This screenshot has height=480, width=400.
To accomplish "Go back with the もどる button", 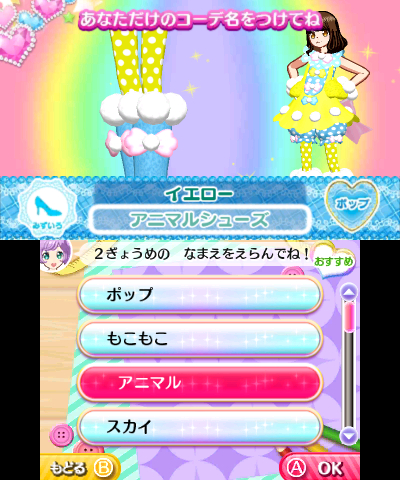I will [79, 468].
